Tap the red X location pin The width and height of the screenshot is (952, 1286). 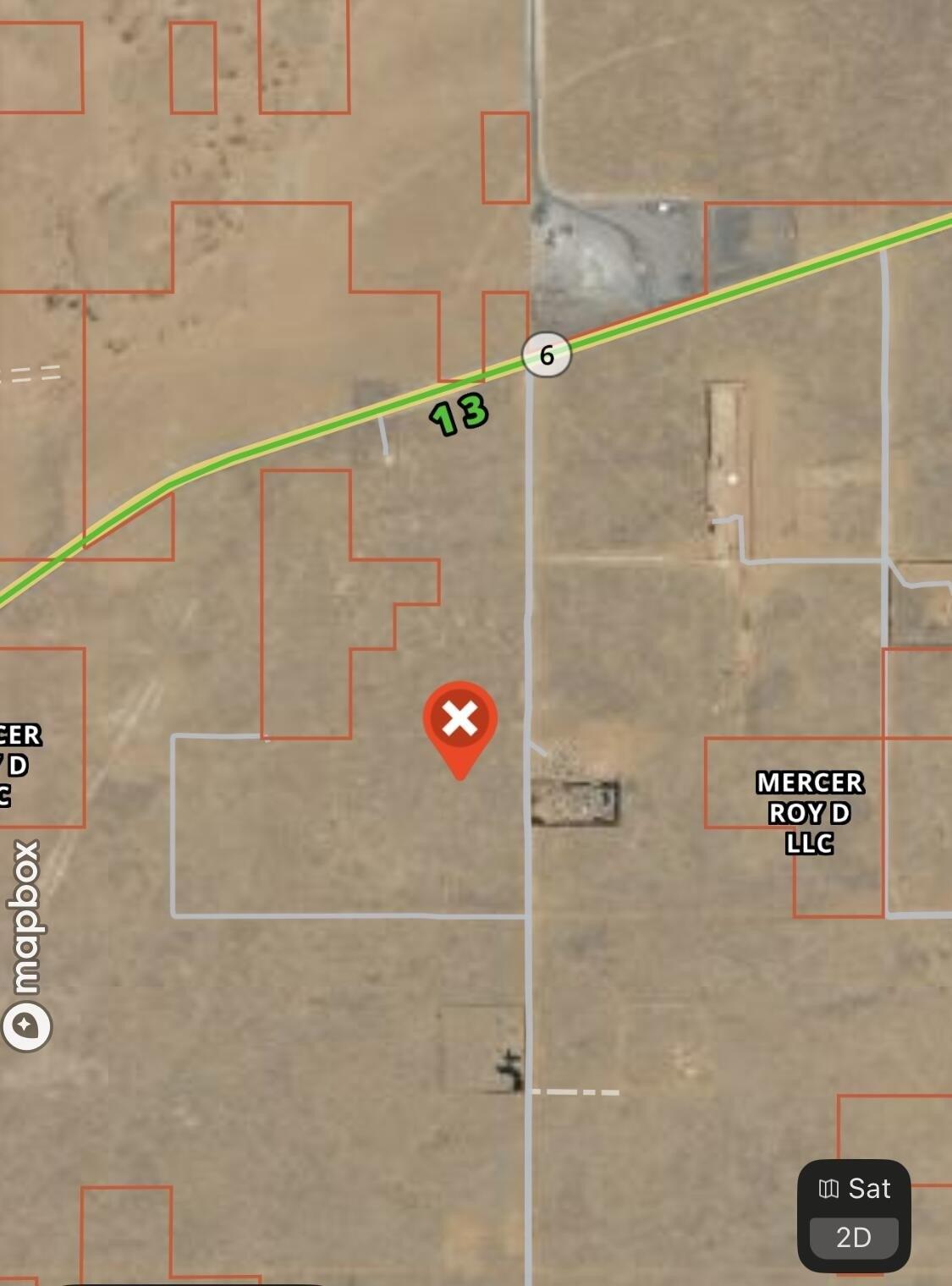459,722
